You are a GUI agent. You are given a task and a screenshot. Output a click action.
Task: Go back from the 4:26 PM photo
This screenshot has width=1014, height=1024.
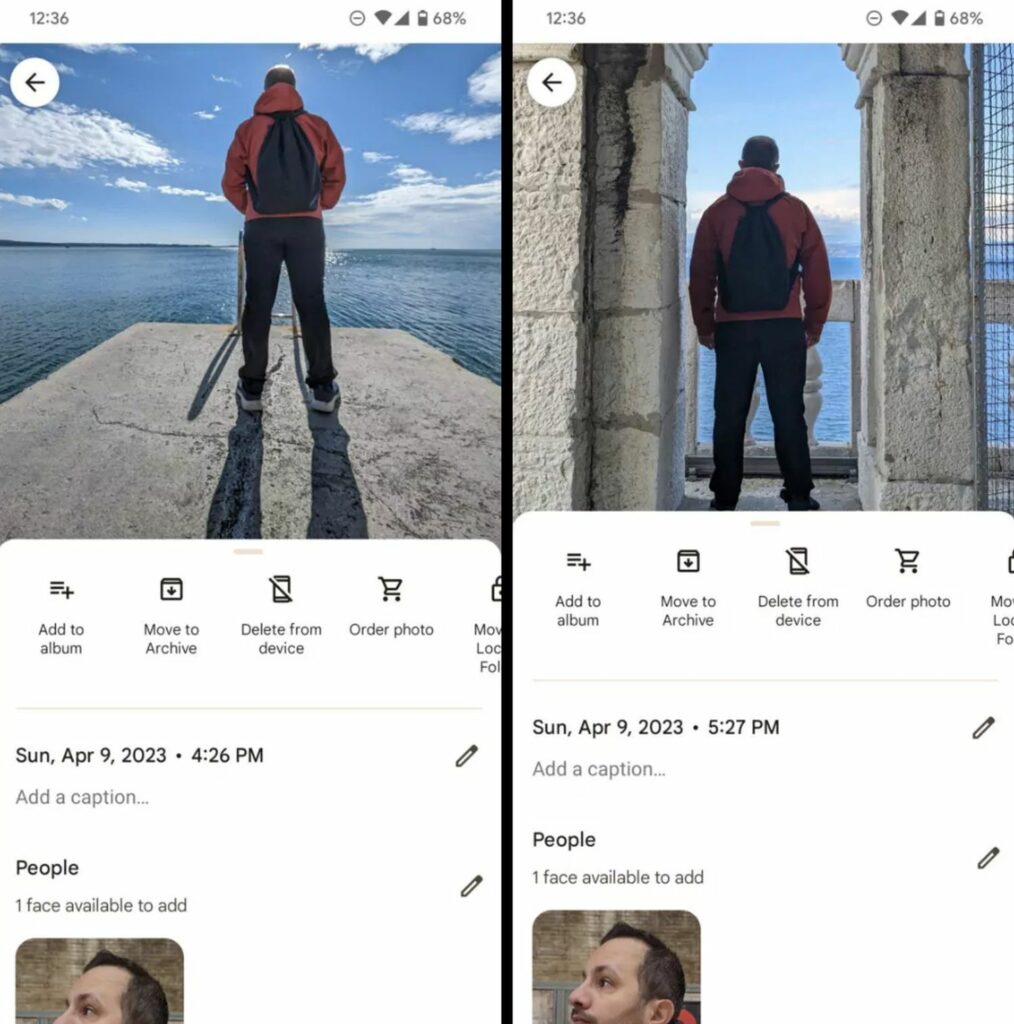tap(35, 83)
